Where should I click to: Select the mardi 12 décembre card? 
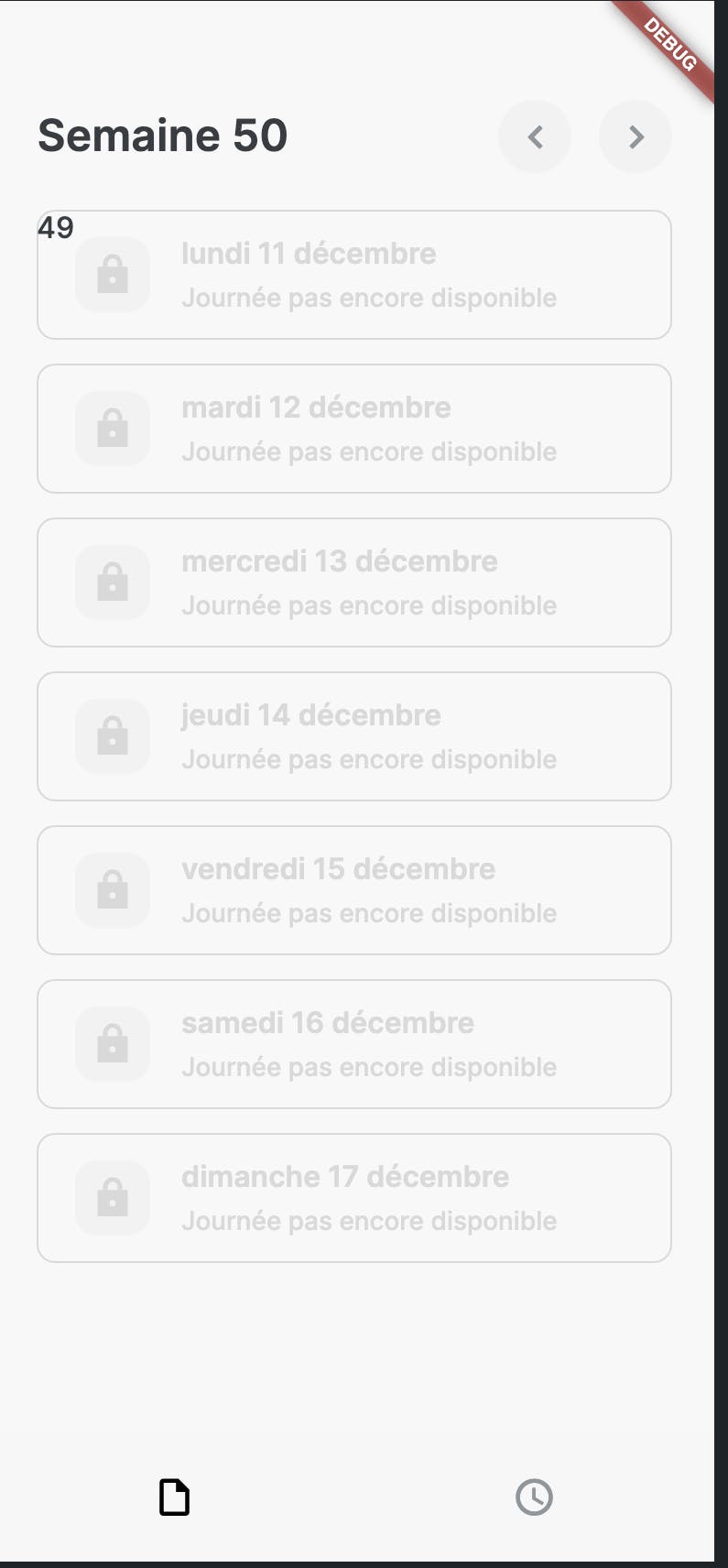click(354, 429)
